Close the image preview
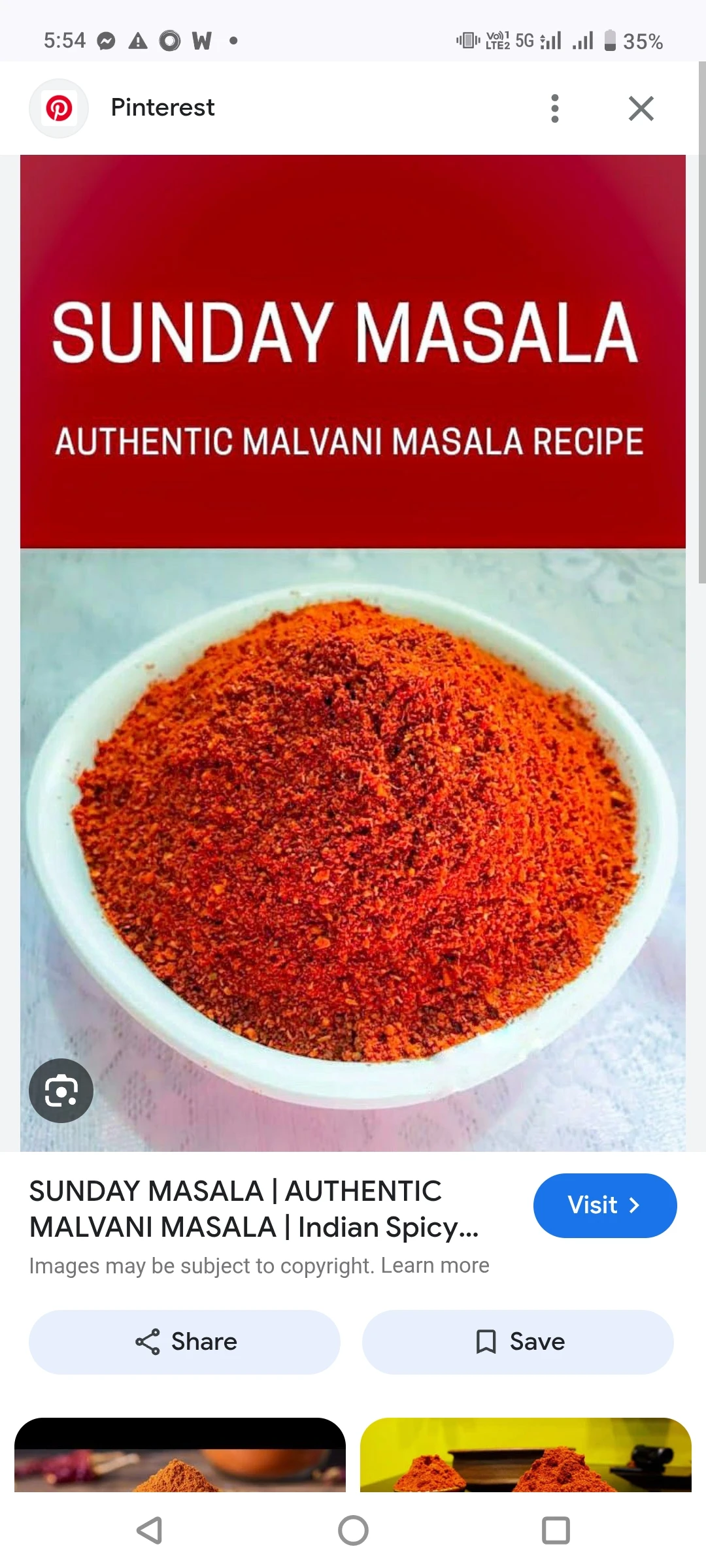The width and height of the screenshot is (706, 1568). pyautogui.click(x=641, y=108)
